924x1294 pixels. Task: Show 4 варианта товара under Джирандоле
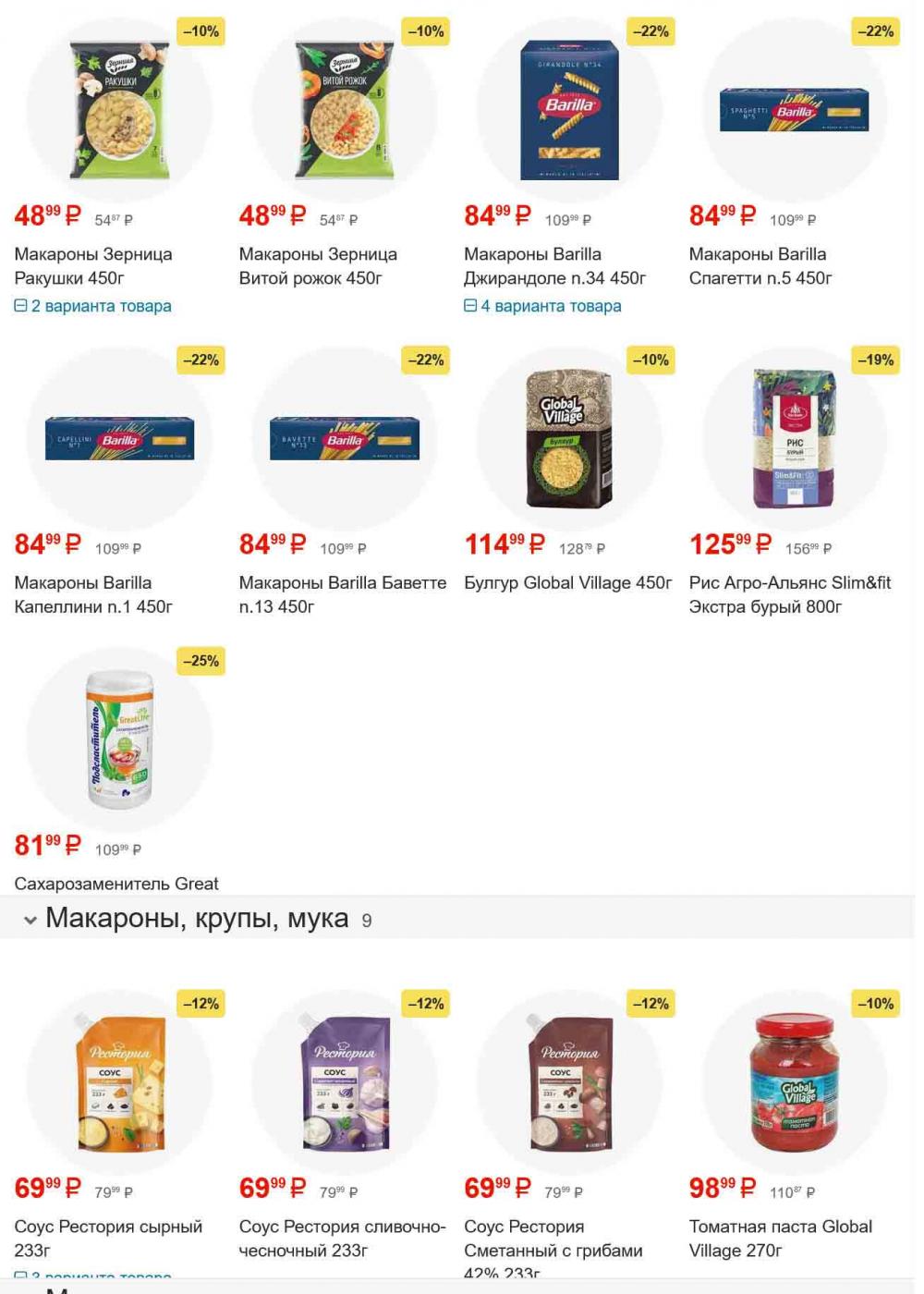click(543, 306)
